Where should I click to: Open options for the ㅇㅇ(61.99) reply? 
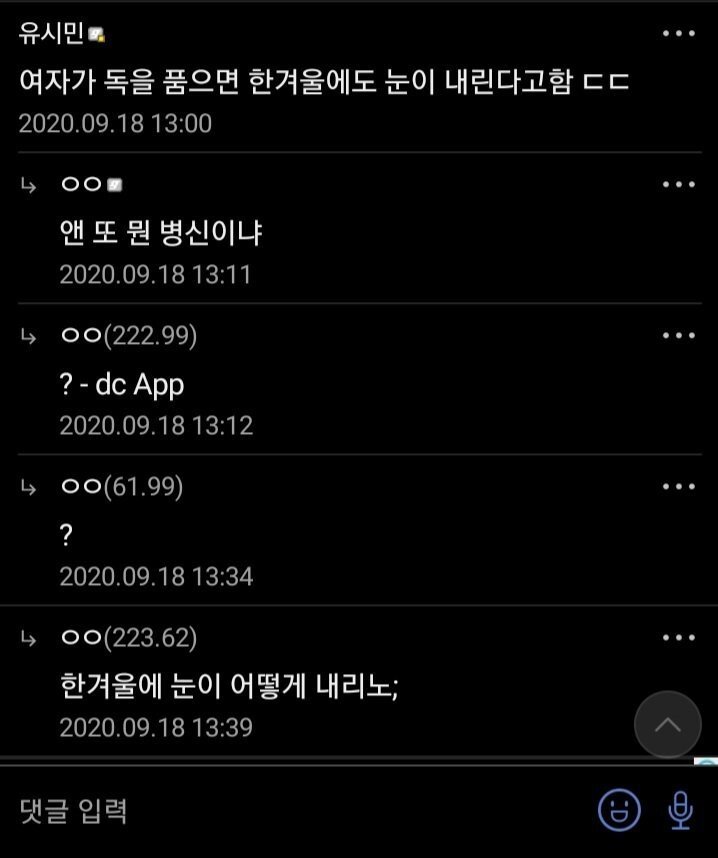click(x=679, y=486)
